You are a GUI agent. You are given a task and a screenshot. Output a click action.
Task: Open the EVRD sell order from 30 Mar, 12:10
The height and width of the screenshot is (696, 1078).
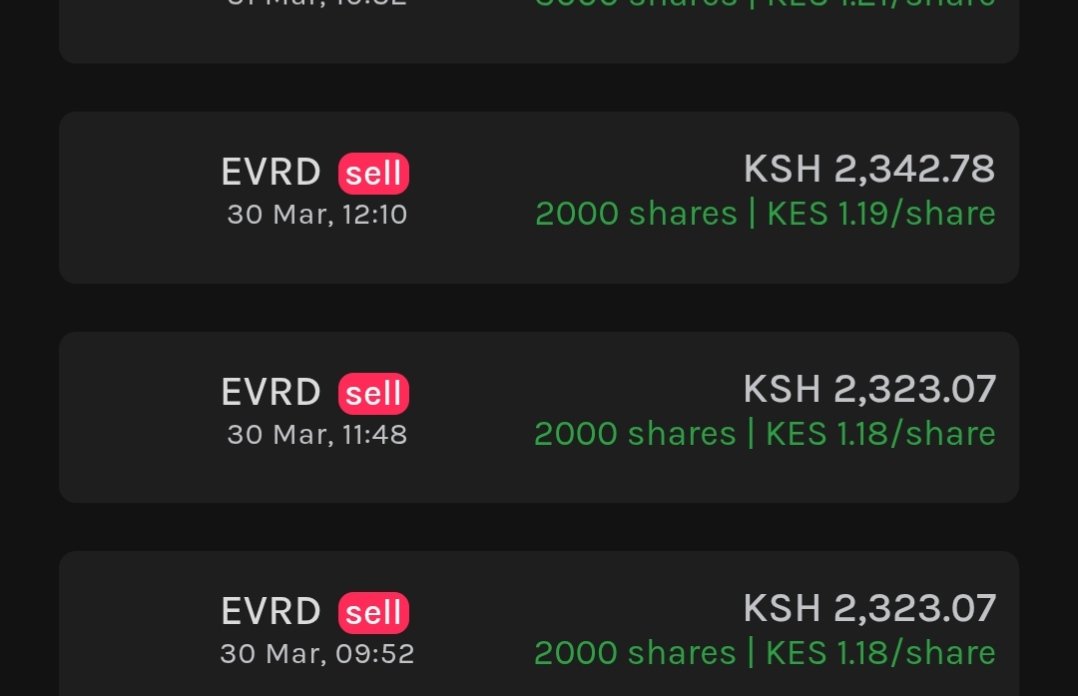538,197
